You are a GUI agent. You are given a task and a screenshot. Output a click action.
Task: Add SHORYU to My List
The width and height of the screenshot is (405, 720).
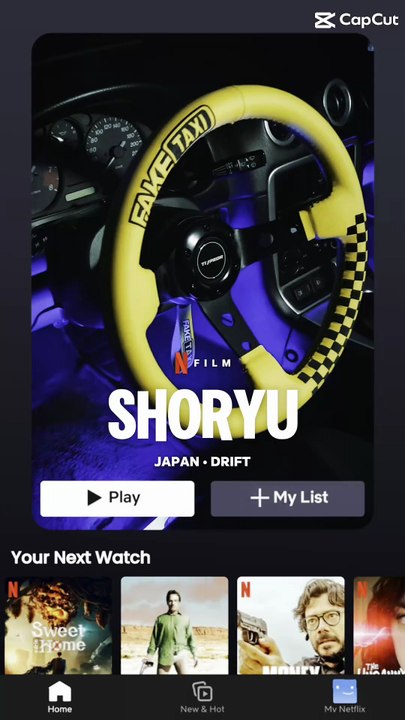(287, 498)
